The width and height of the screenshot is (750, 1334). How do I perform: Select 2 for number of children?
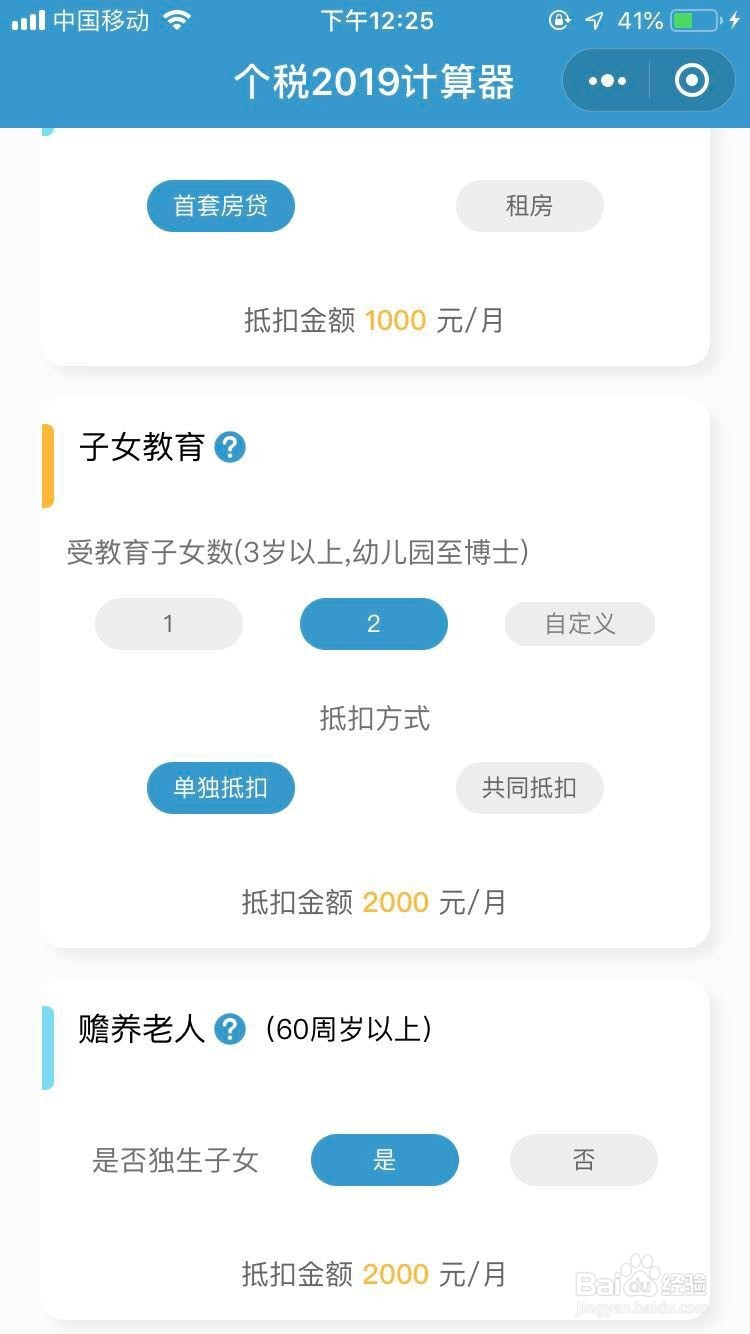tap(373, 623)
